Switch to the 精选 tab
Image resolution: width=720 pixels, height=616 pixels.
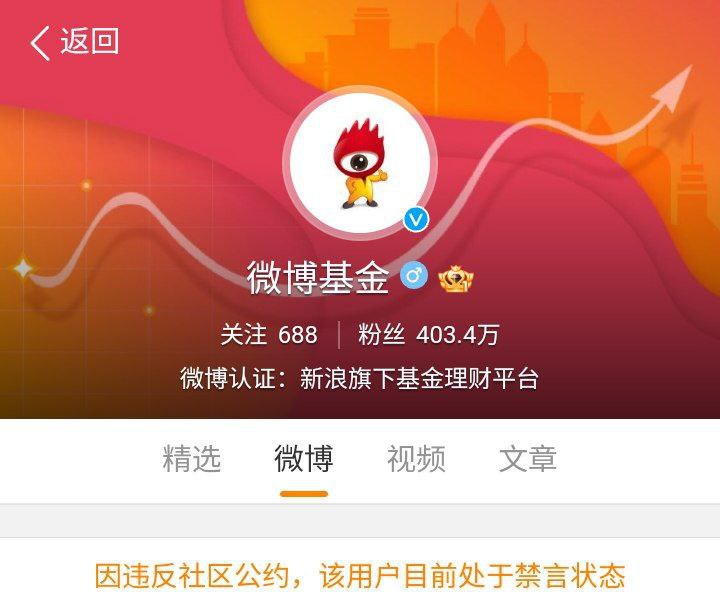click(x=191, y=459)
